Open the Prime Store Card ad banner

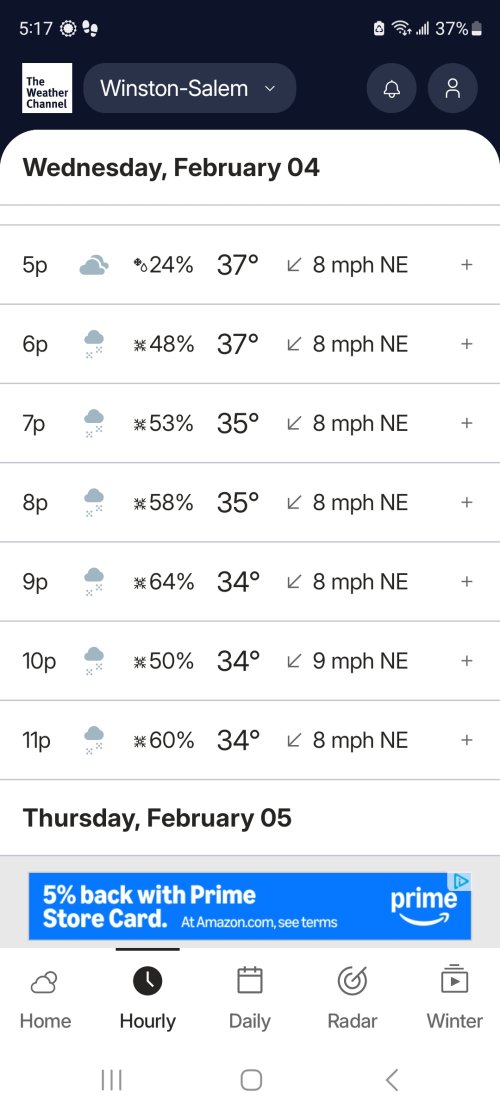[x=250, y=906]
